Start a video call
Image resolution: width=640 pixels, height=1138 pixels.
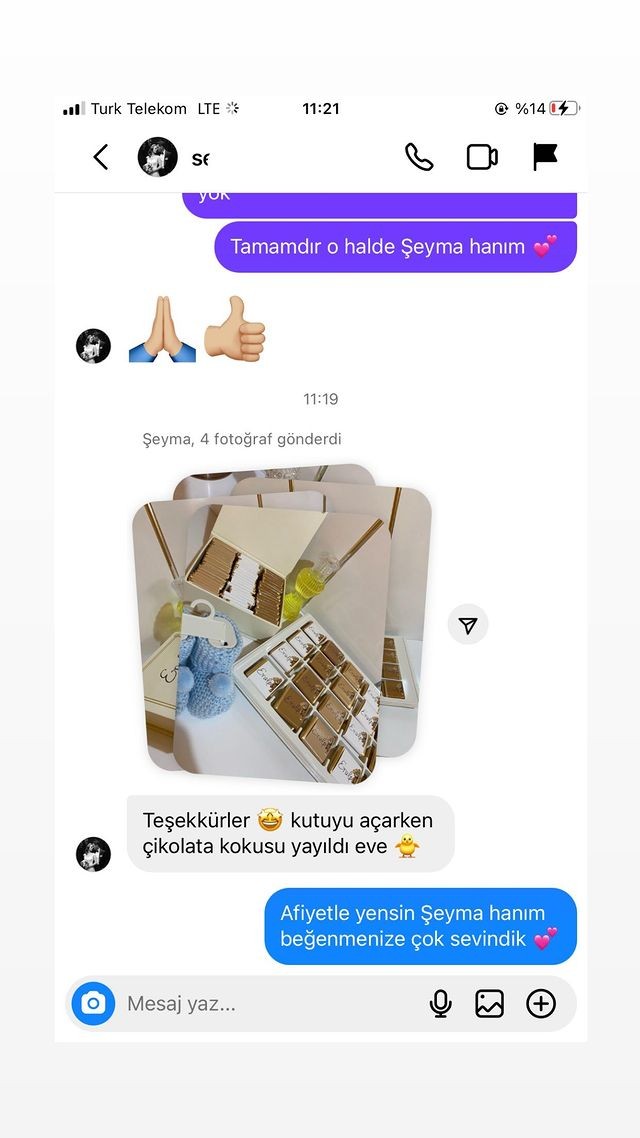482,157
